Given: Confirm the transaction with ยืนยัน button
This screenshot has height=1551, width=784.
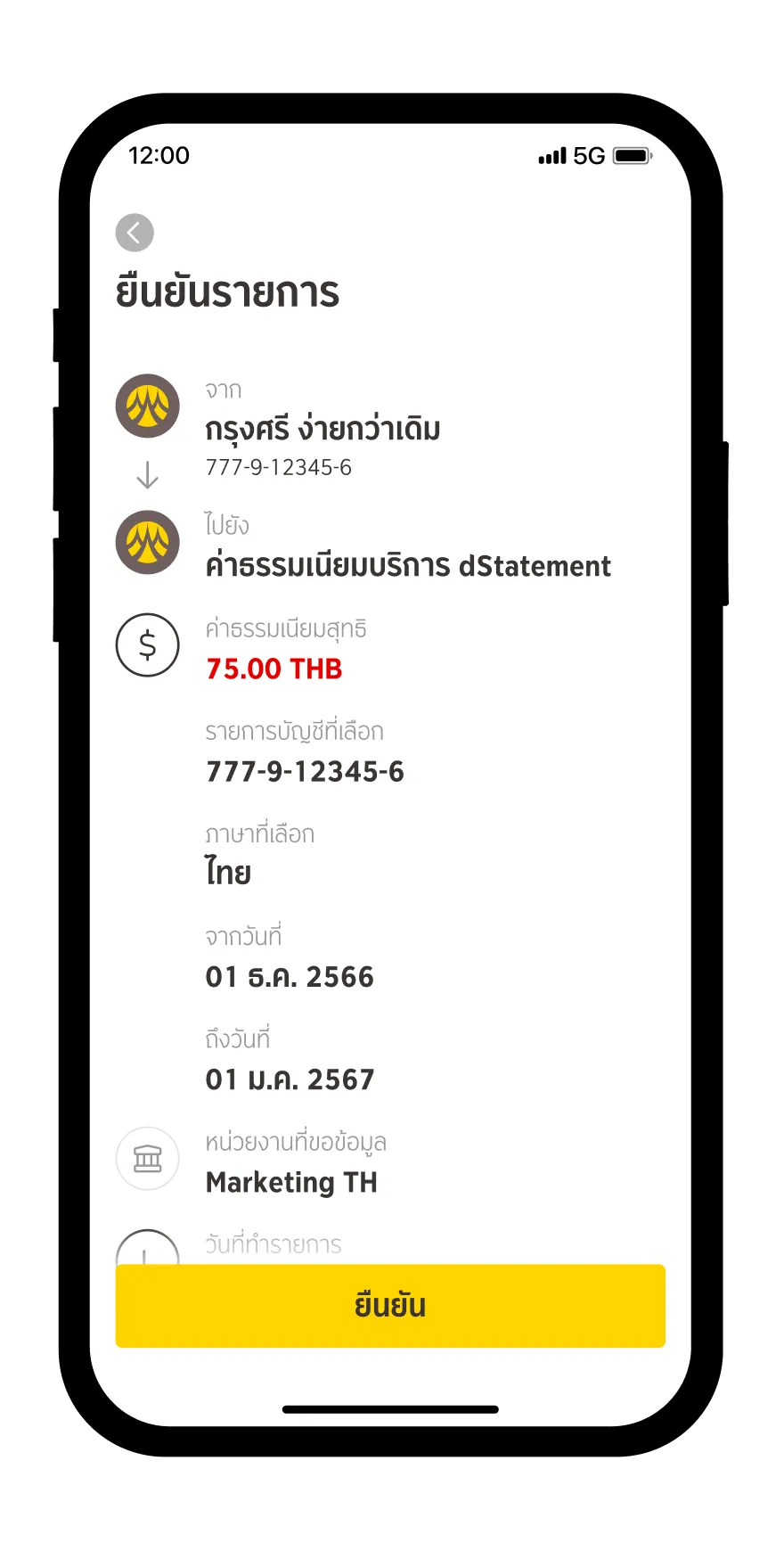Looking at the screenshot, I should (390, 1305).
